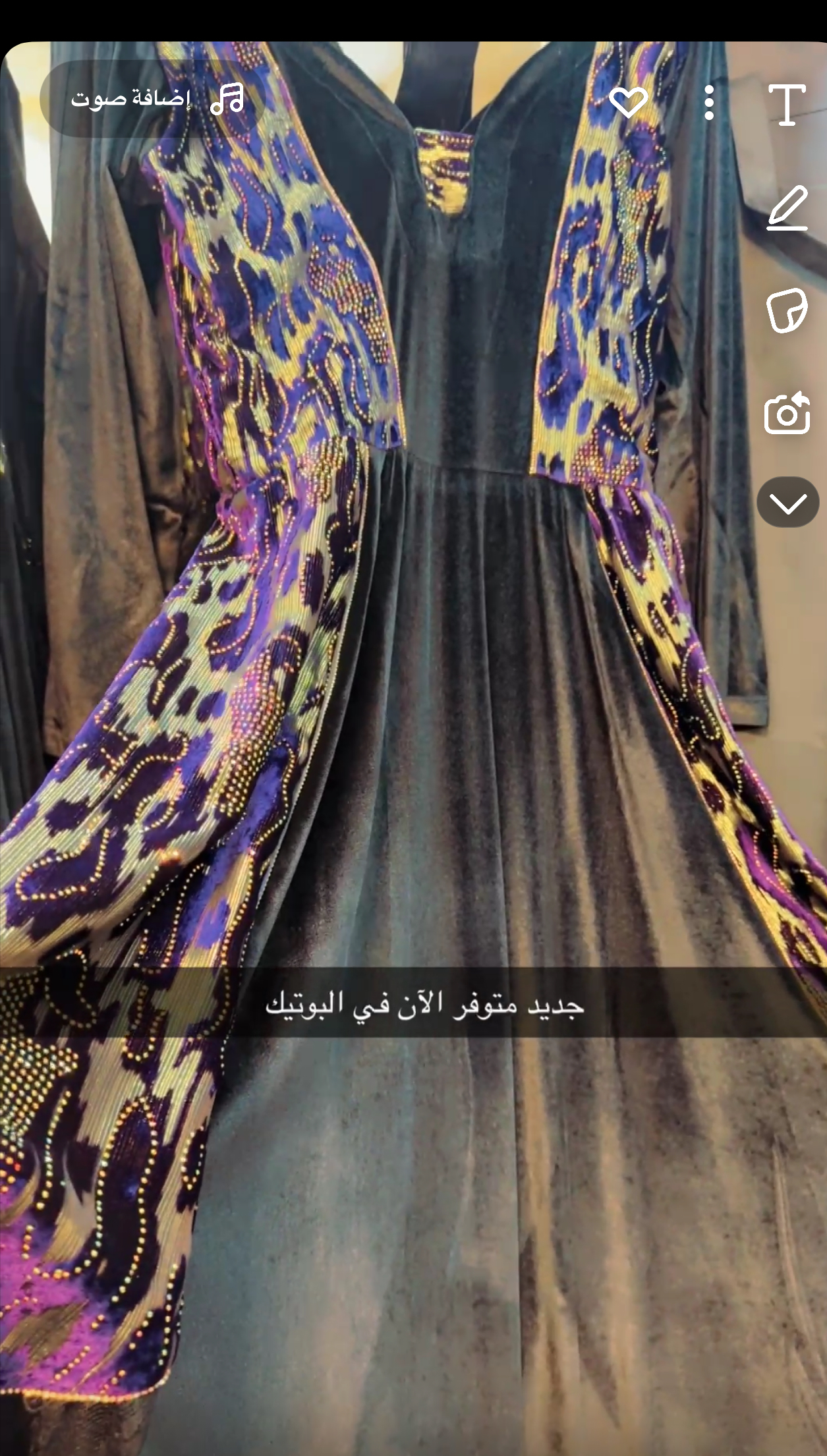Expand more editing tools with chevron
This screenshot has height=1456, width=827.
pos(787,503)
